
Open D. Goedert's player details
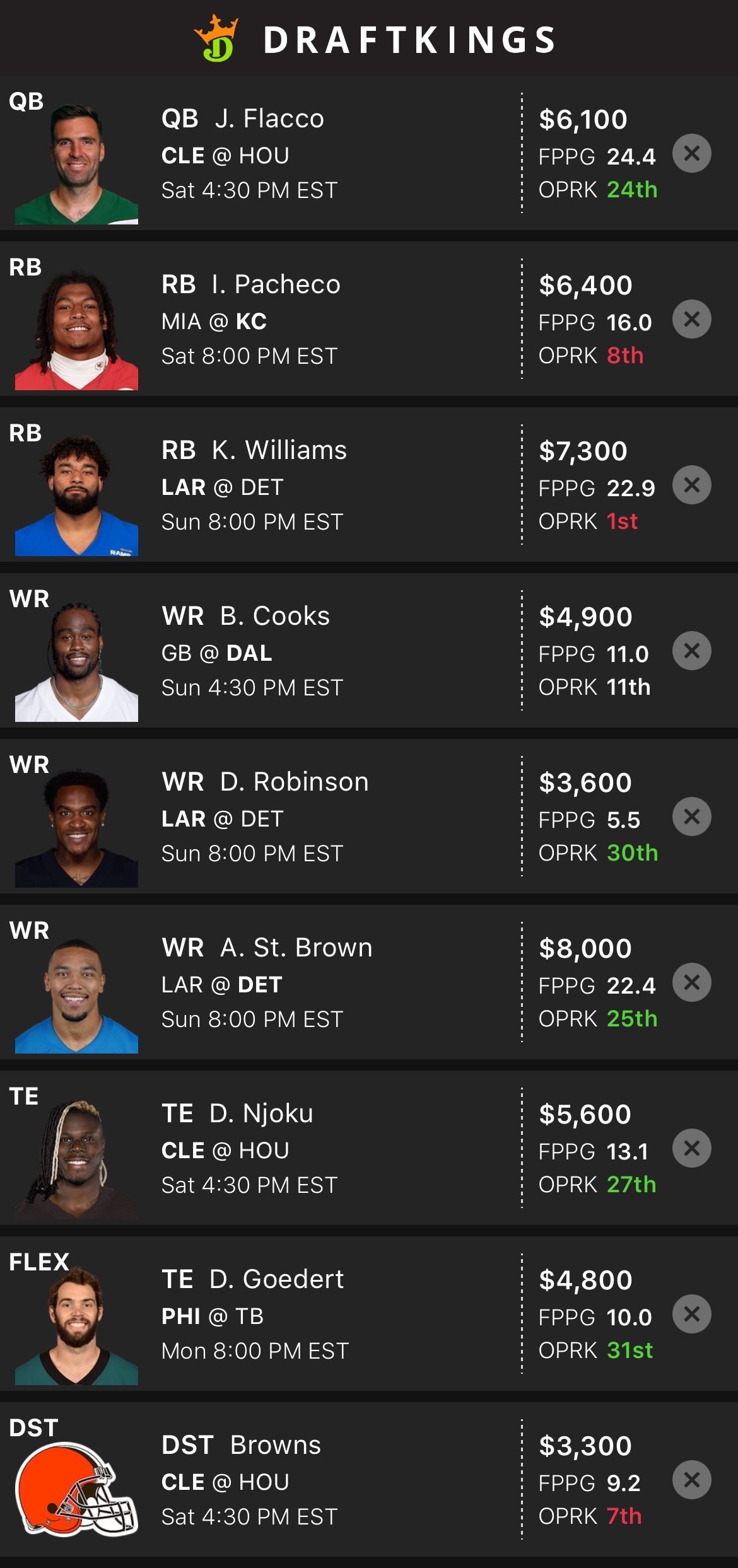[276, 1279]
